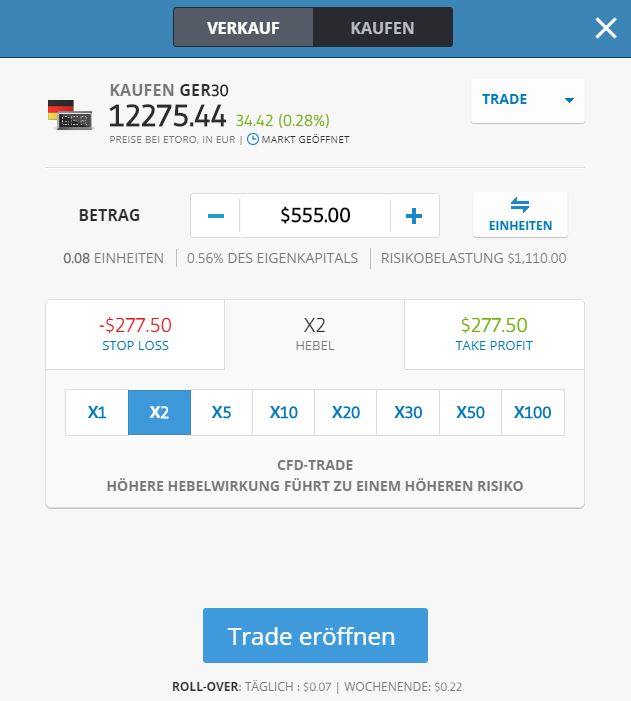Select X10 leverage option

click(x=283, y=412)
